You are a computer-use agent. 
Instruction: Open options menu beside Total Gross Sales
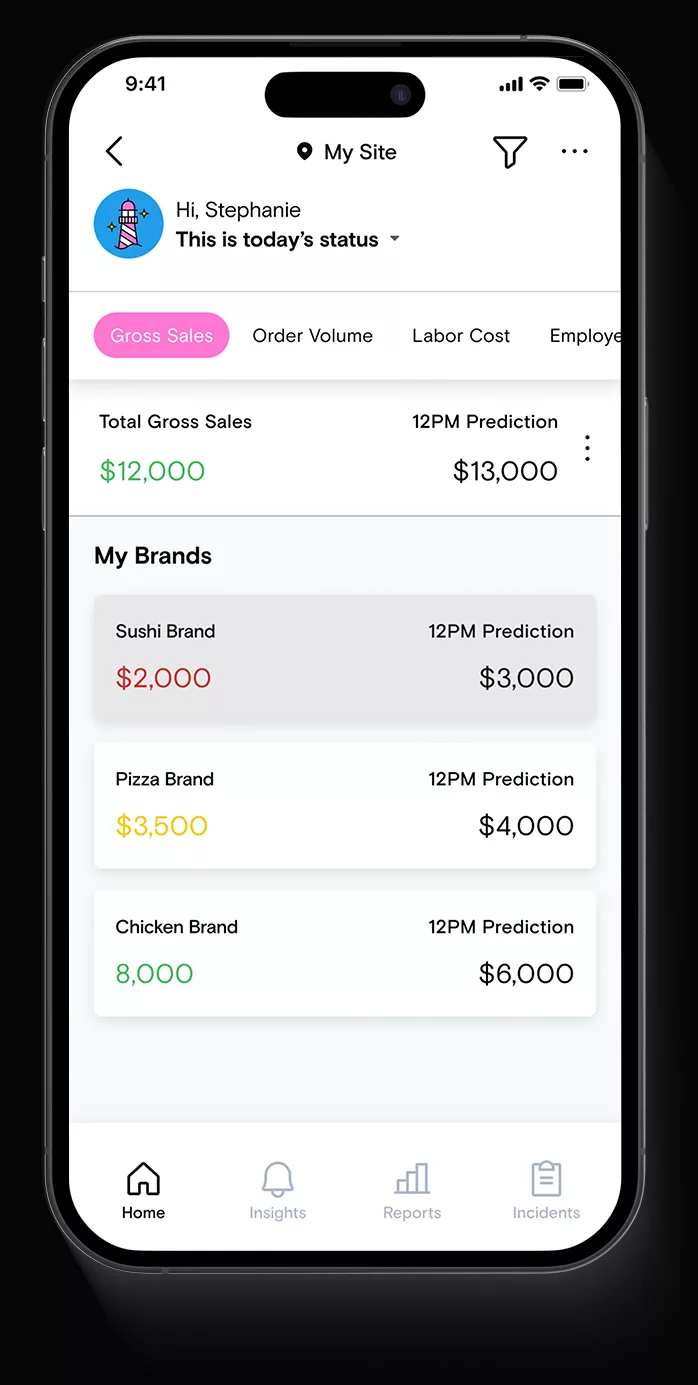point(587,448)
